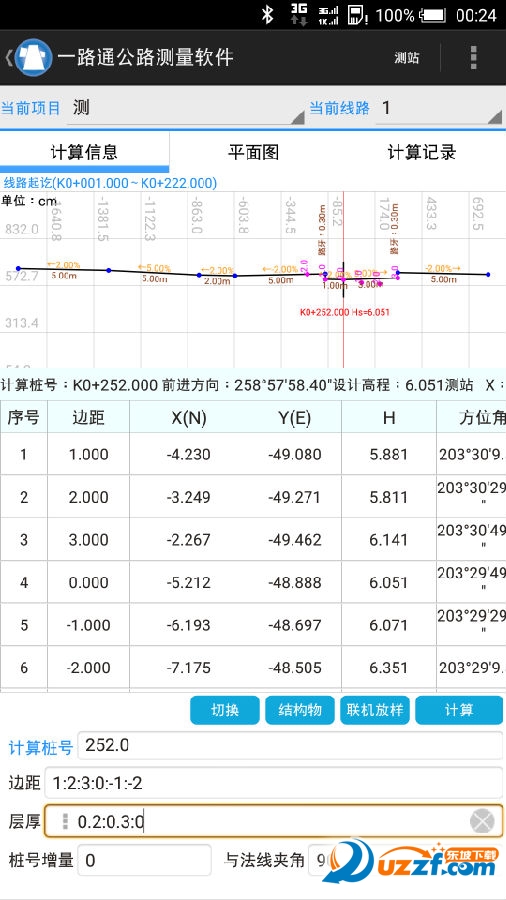The height and width of the screenshot is (900, 506).
Task: Switch to the 平面图 tab
Action: pyautogui.click(x=253, y=152)
